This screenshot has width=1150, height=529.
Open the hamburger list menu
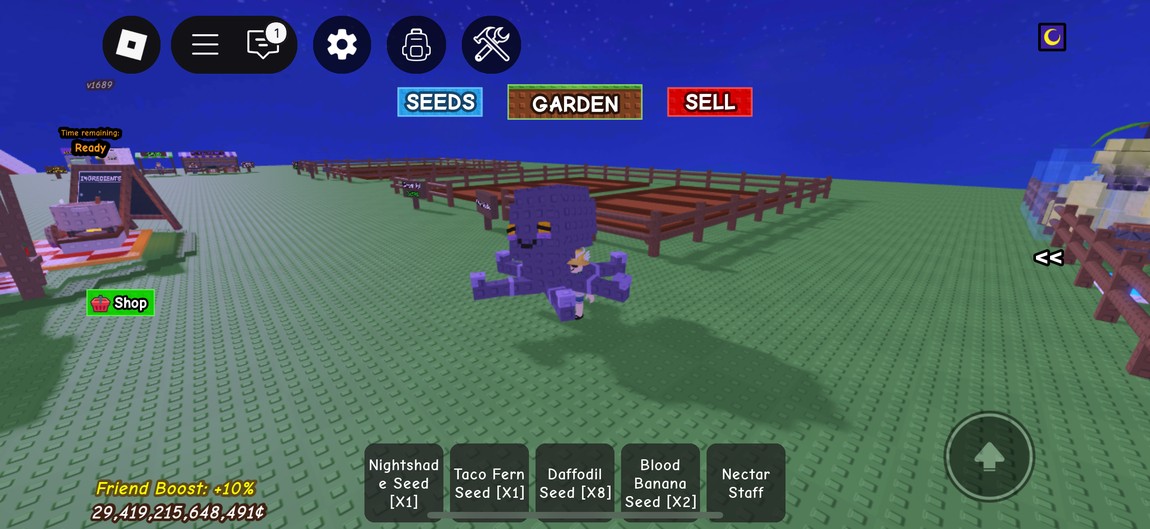pyautogui.click(x=205, y=45)
